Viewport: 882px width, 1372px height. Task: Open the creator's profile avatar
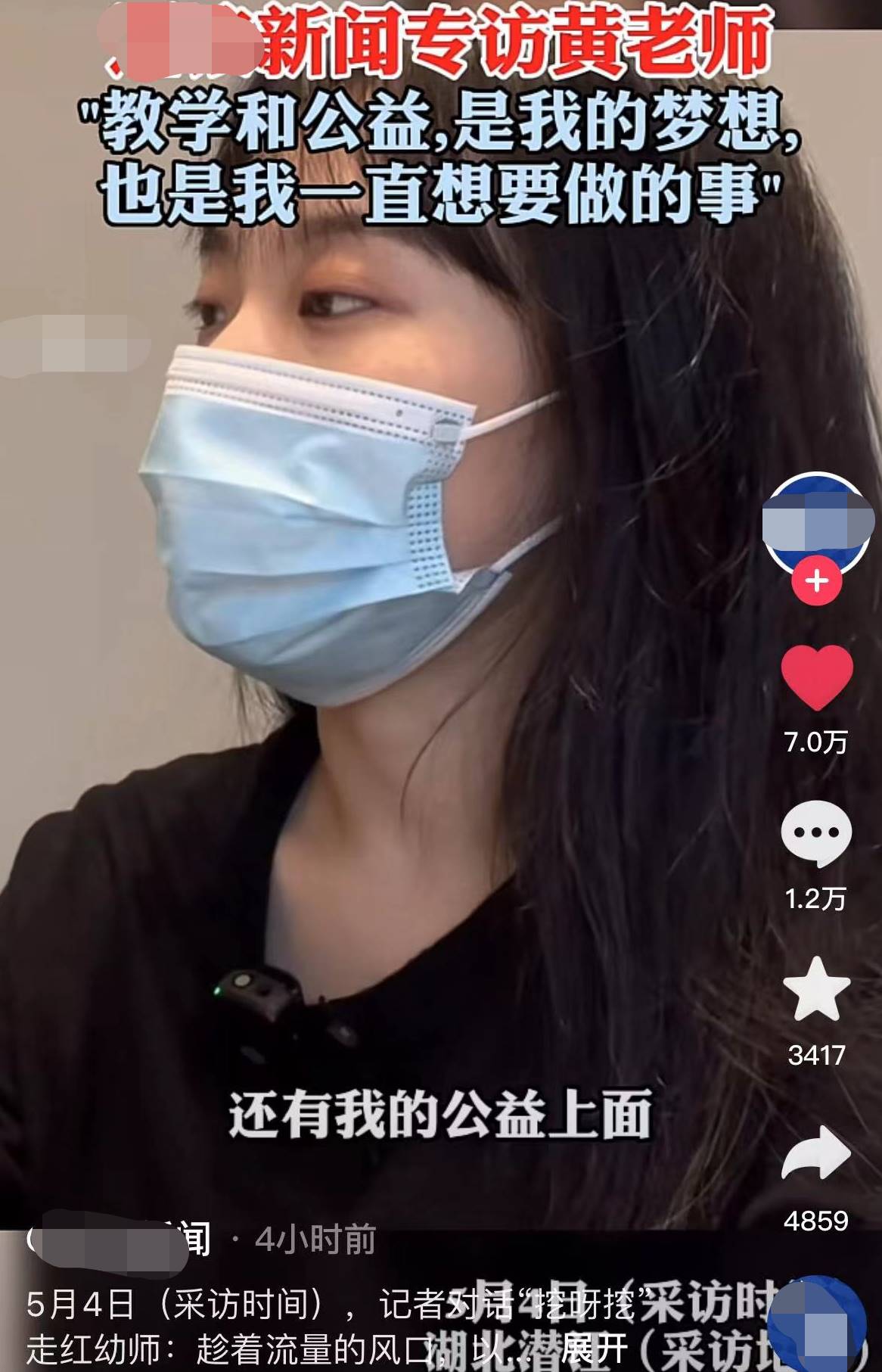click(816, 523)
